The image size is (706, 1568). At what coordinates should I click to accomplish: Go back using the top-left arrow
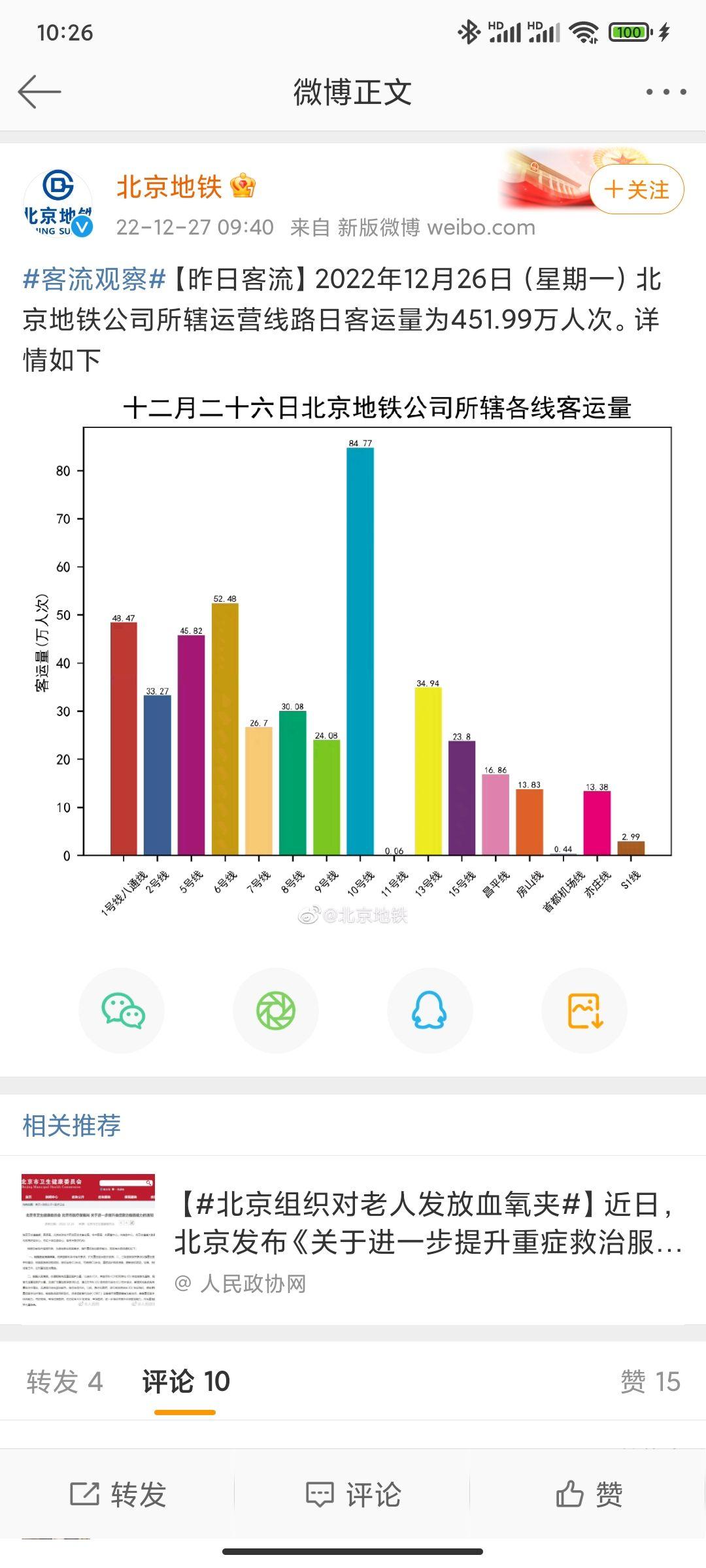click(x=39, y=91)
